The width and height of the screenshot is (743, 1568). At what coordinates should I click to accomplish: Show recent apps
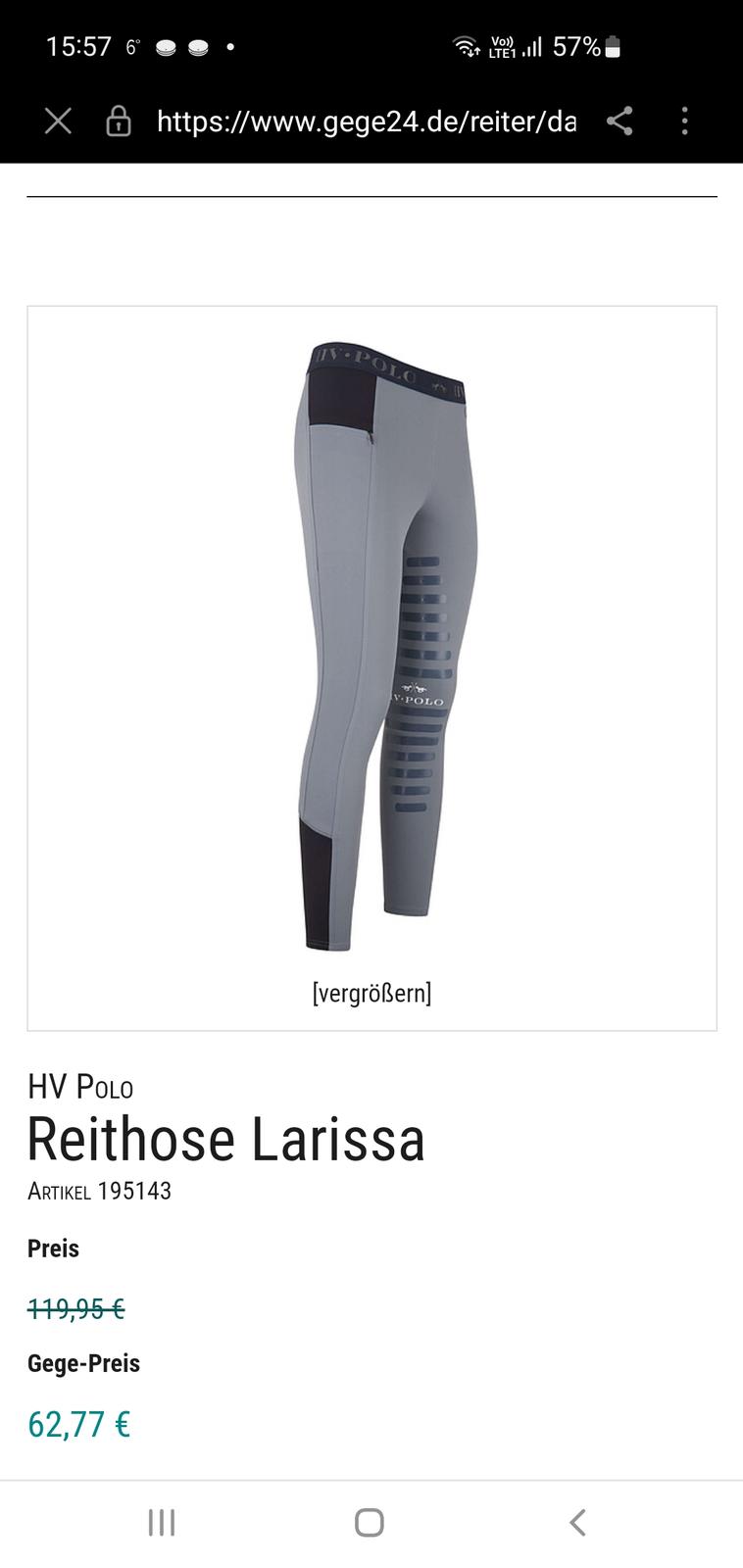point(162,1522)
